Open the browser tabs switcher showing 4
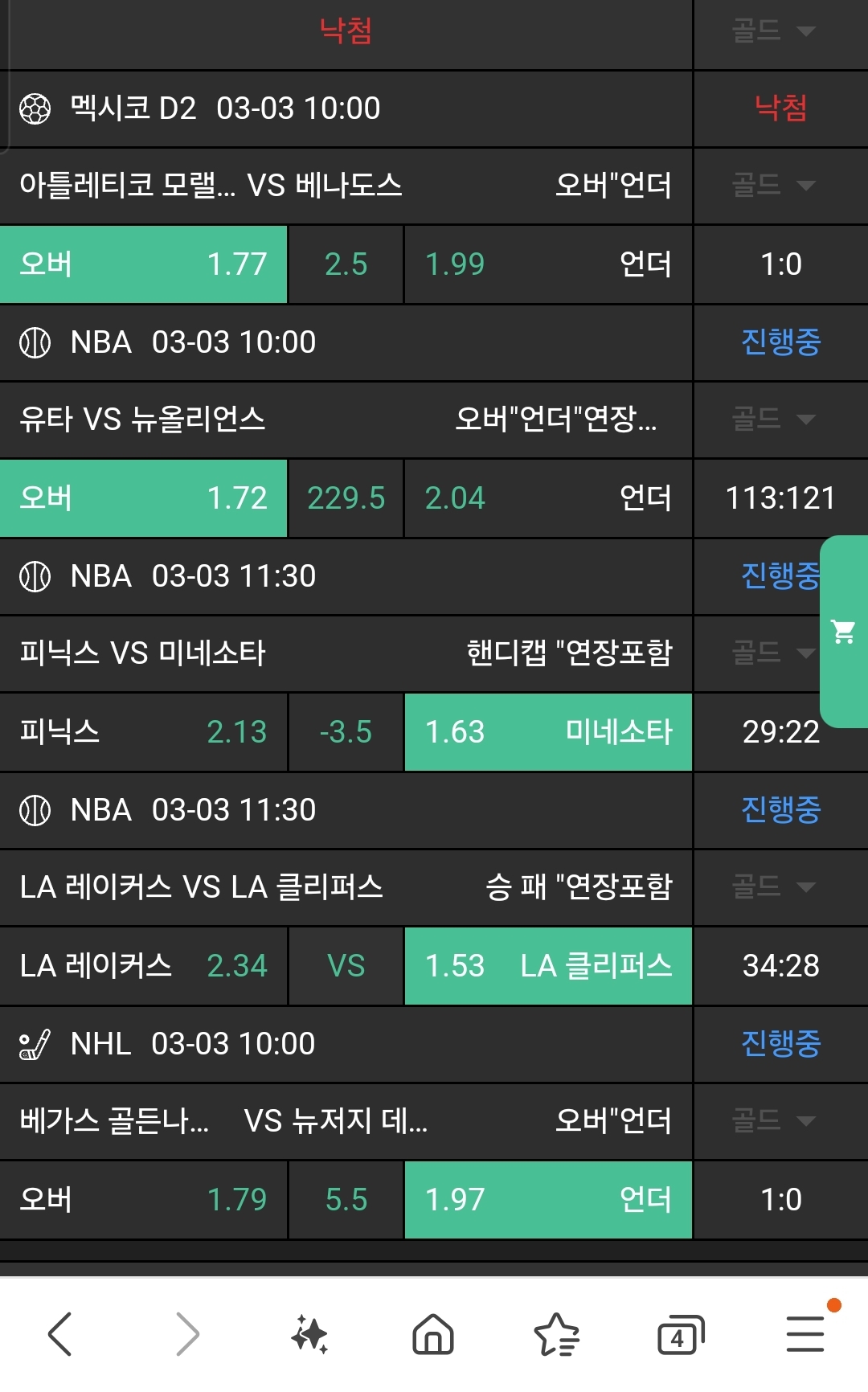Viewport: 868px width, 1392px height. click(x=680, y=1334)
